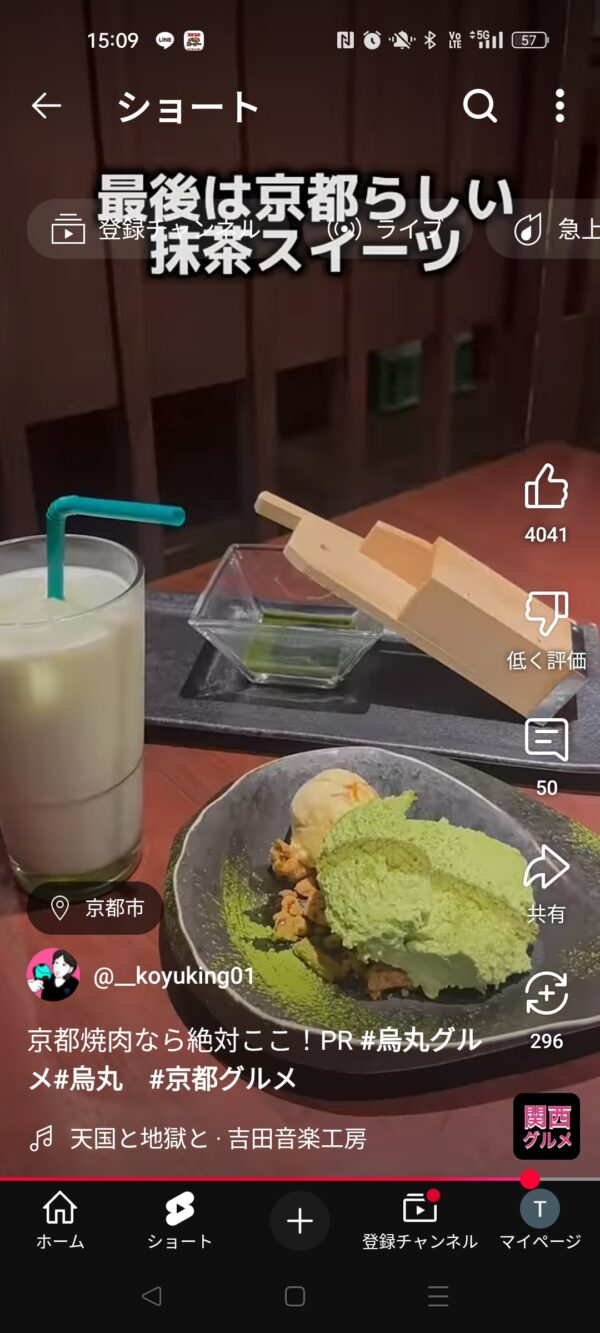Like this short

(x=546, y=488)
